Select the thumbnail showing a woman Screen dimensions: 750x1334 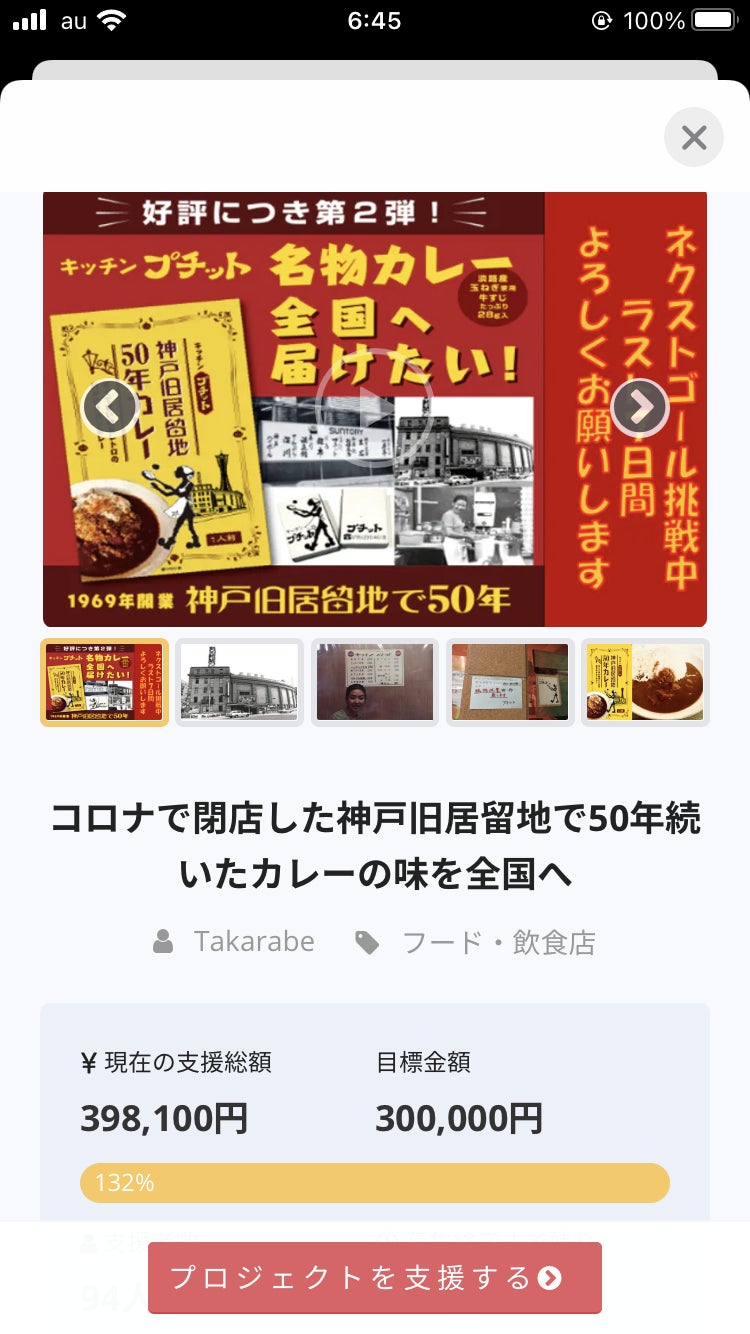(x=375, y=682)
